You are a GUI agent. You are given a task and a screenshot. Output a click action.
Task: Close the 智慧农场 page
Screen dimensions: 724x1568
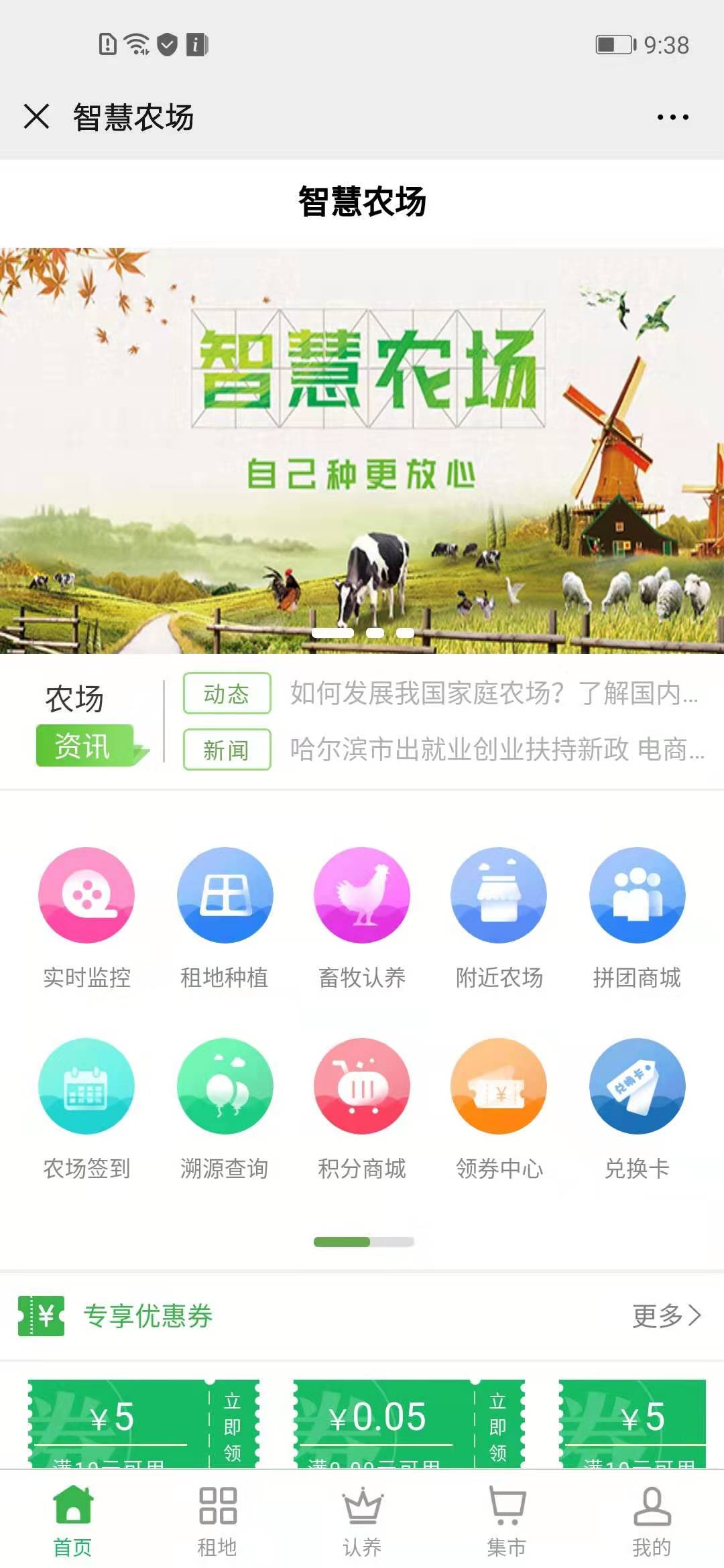[x=36, y=117]
